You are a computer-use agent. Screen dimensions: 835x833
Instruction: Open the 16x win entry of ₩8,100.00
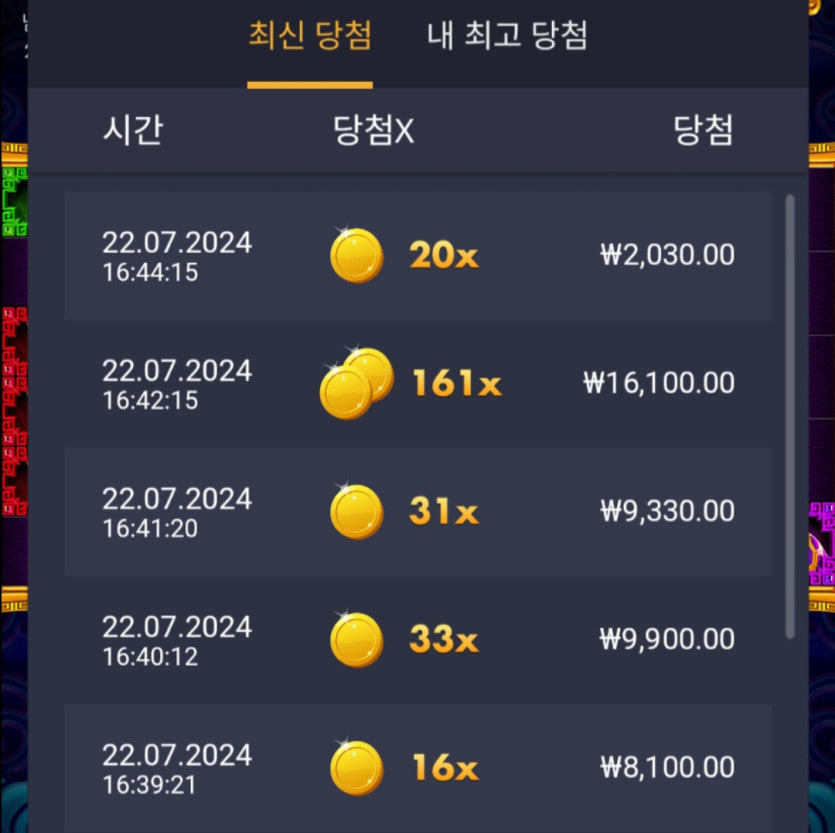coord(418,767)
